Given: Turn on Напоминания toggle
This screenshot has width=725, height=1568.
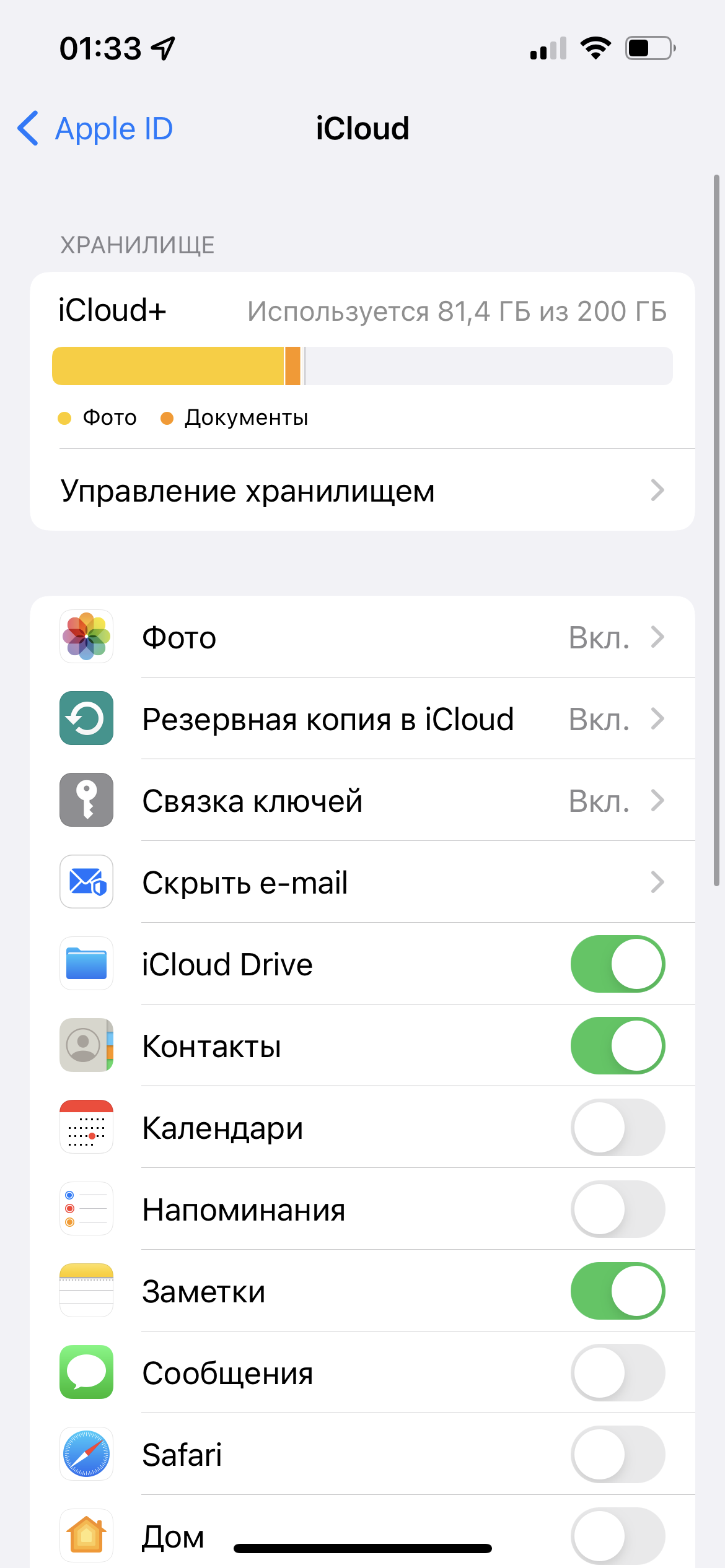Looking at the screenshot, I should click(617, 1209).
